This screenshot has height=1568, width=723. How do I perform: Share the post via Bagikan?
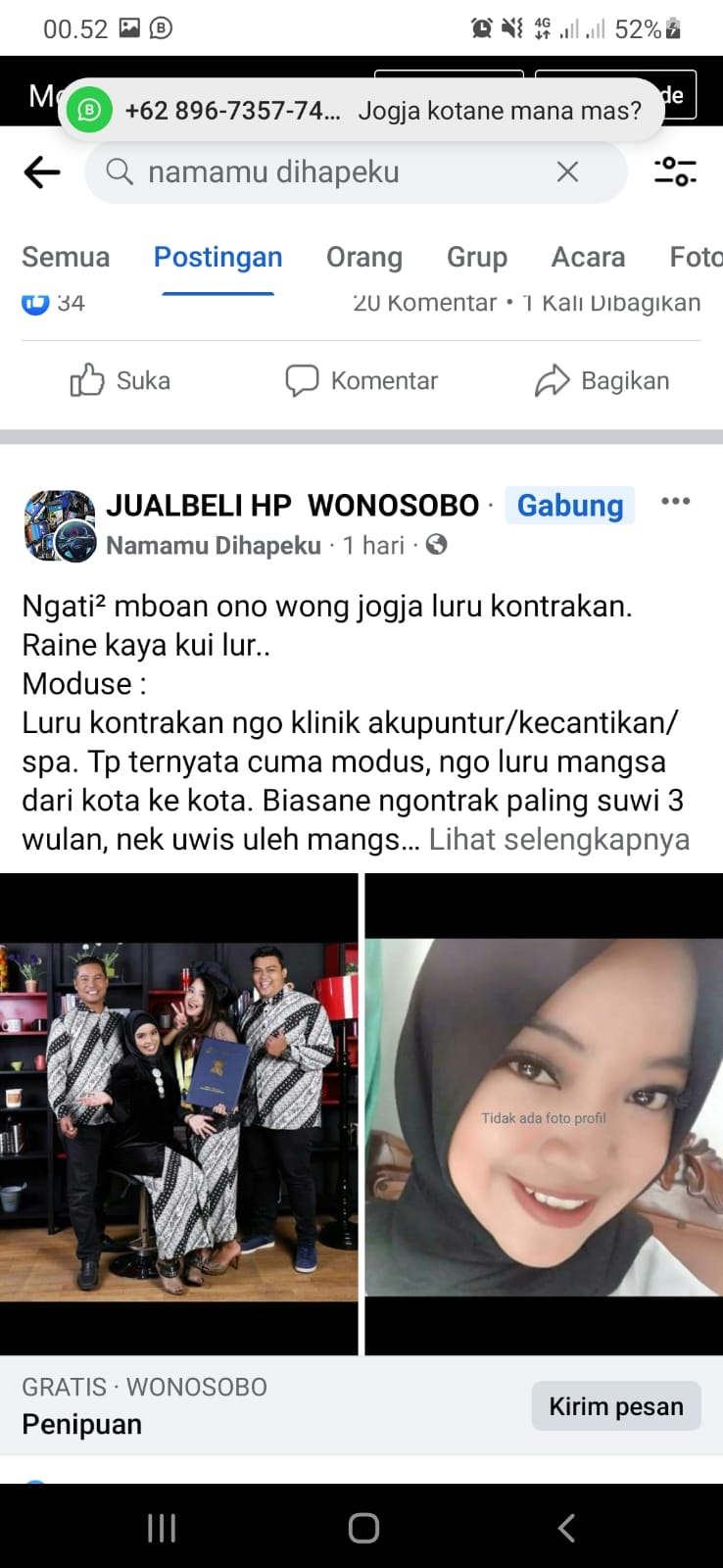[602, 380]
